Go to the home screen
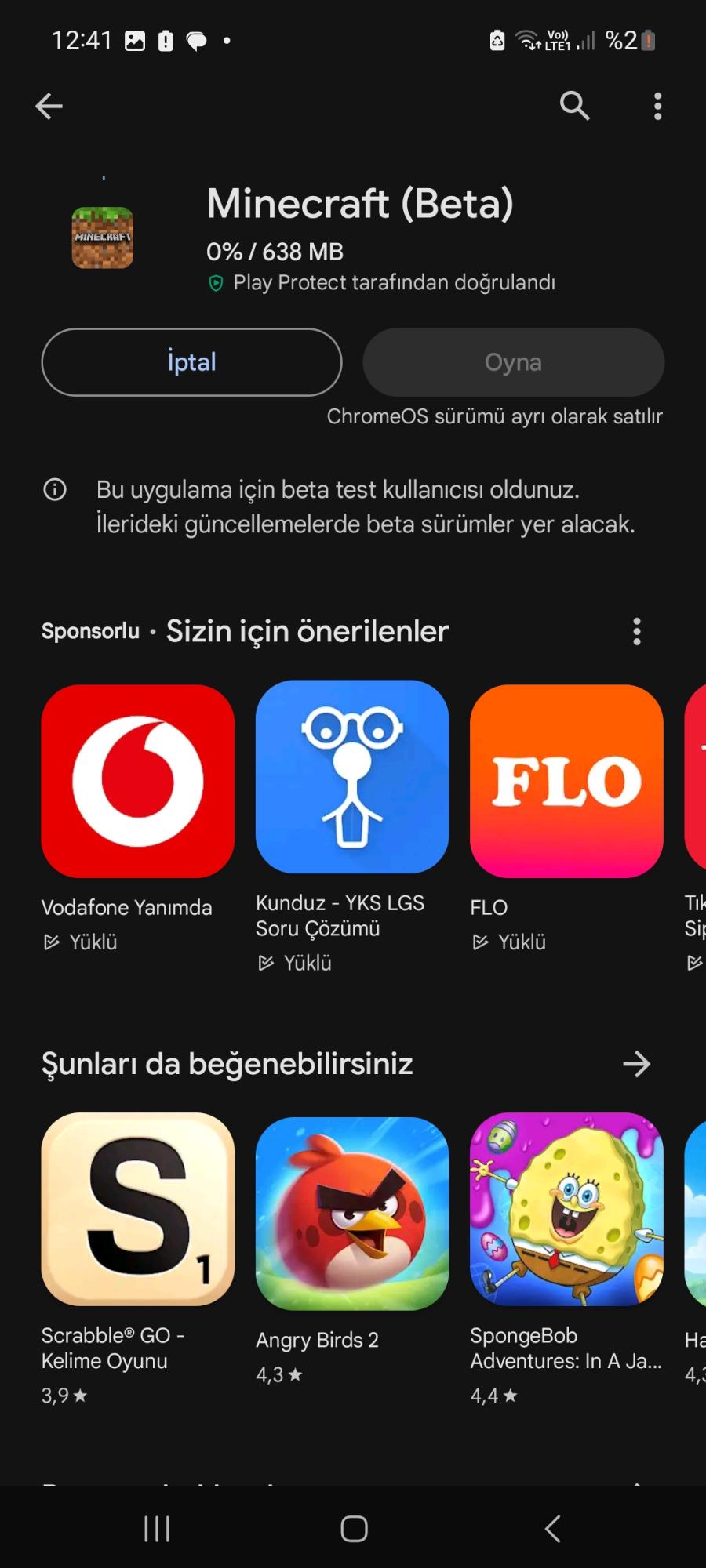Screen dimensions: 706x1568 [x=354, y=1528]
